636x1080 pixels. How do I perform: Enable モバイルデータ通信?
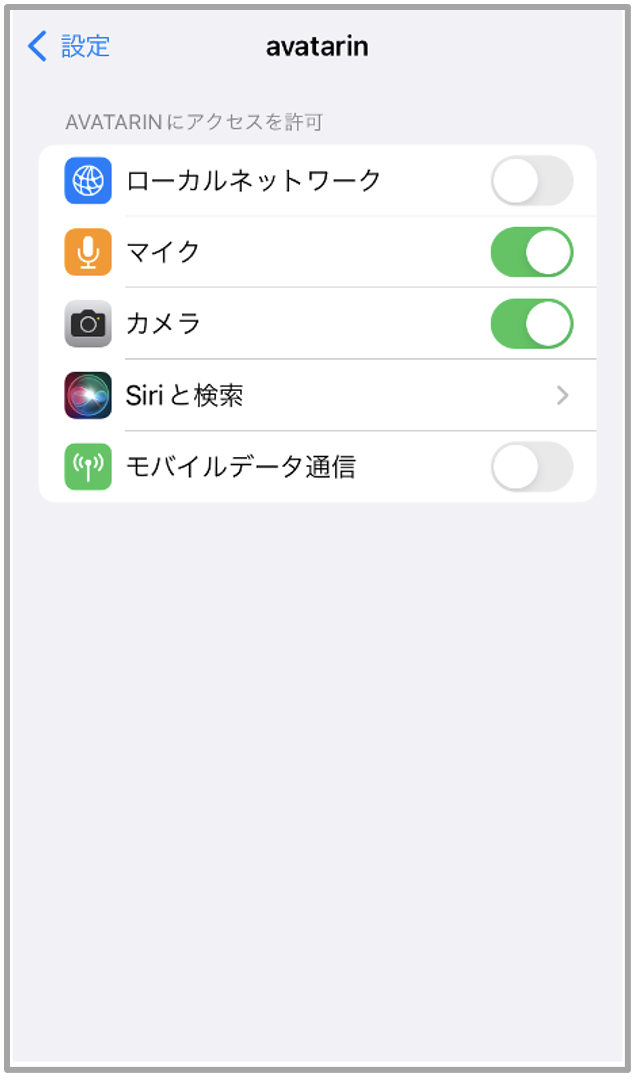(531, 467)
